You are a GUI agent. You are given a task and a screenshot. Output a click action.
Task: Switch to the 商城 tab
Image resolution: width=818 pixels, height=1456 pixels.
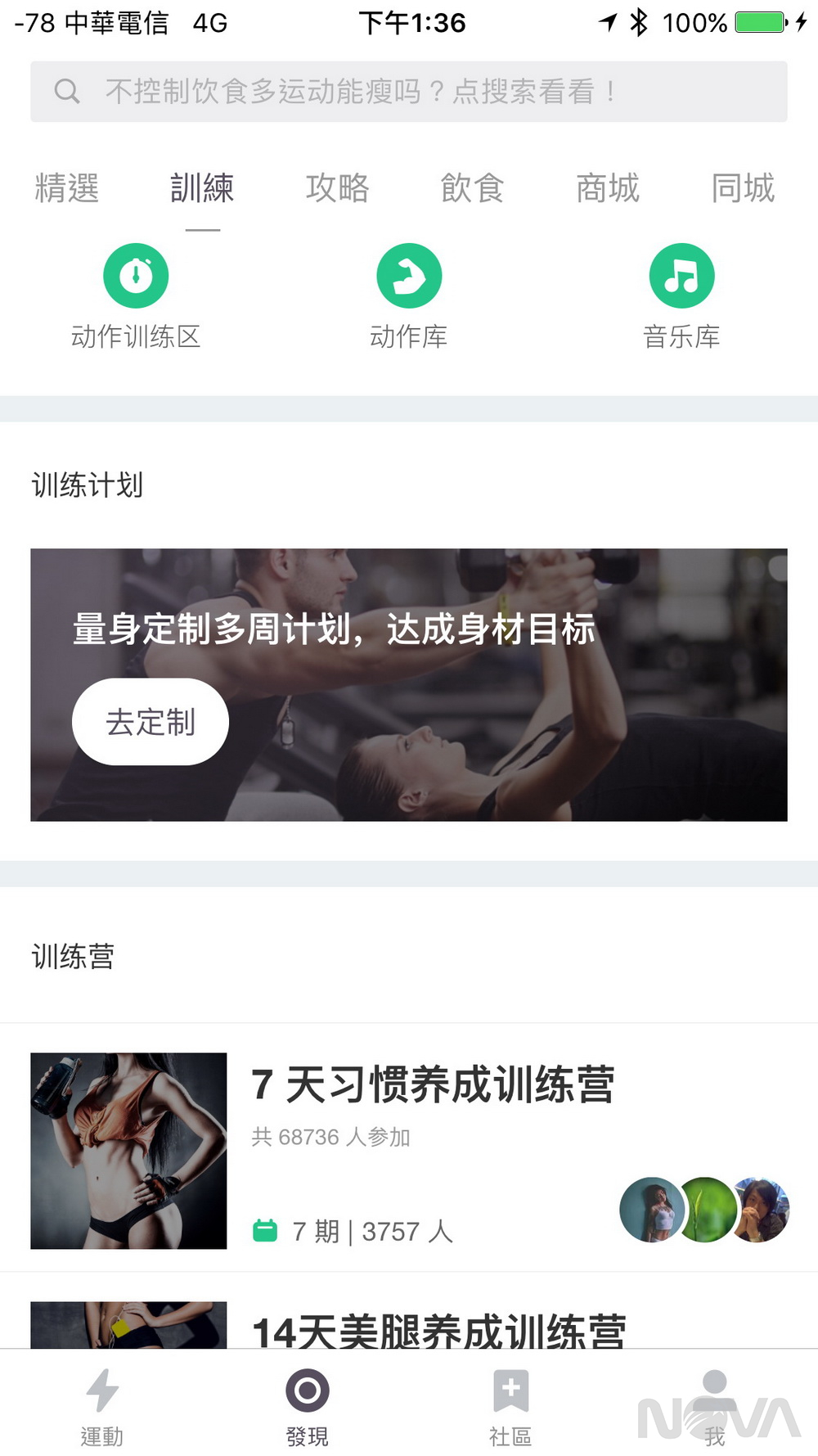click(x=607, y=188)
